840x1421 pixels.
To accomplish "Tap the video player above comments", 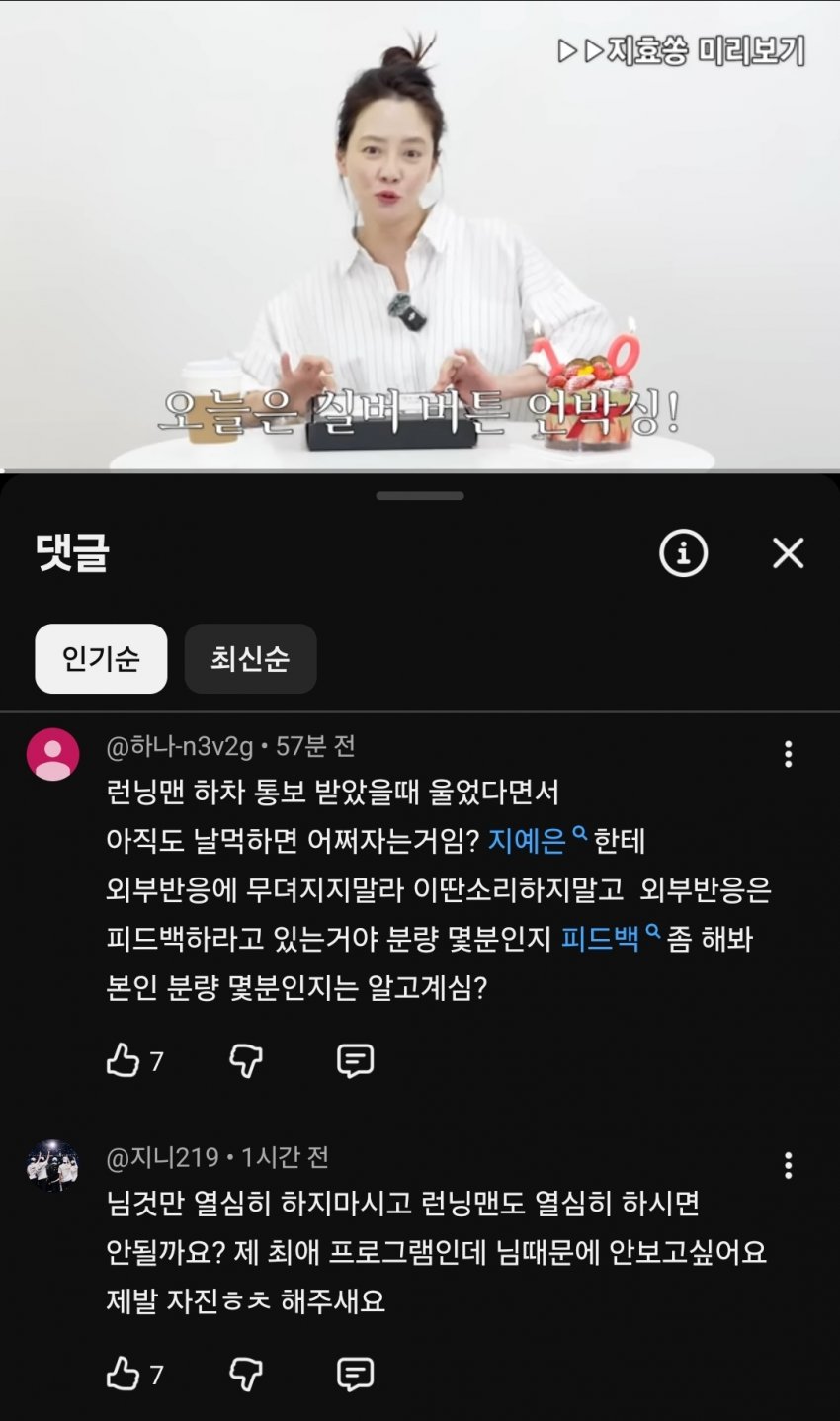I will click(420, 235).
